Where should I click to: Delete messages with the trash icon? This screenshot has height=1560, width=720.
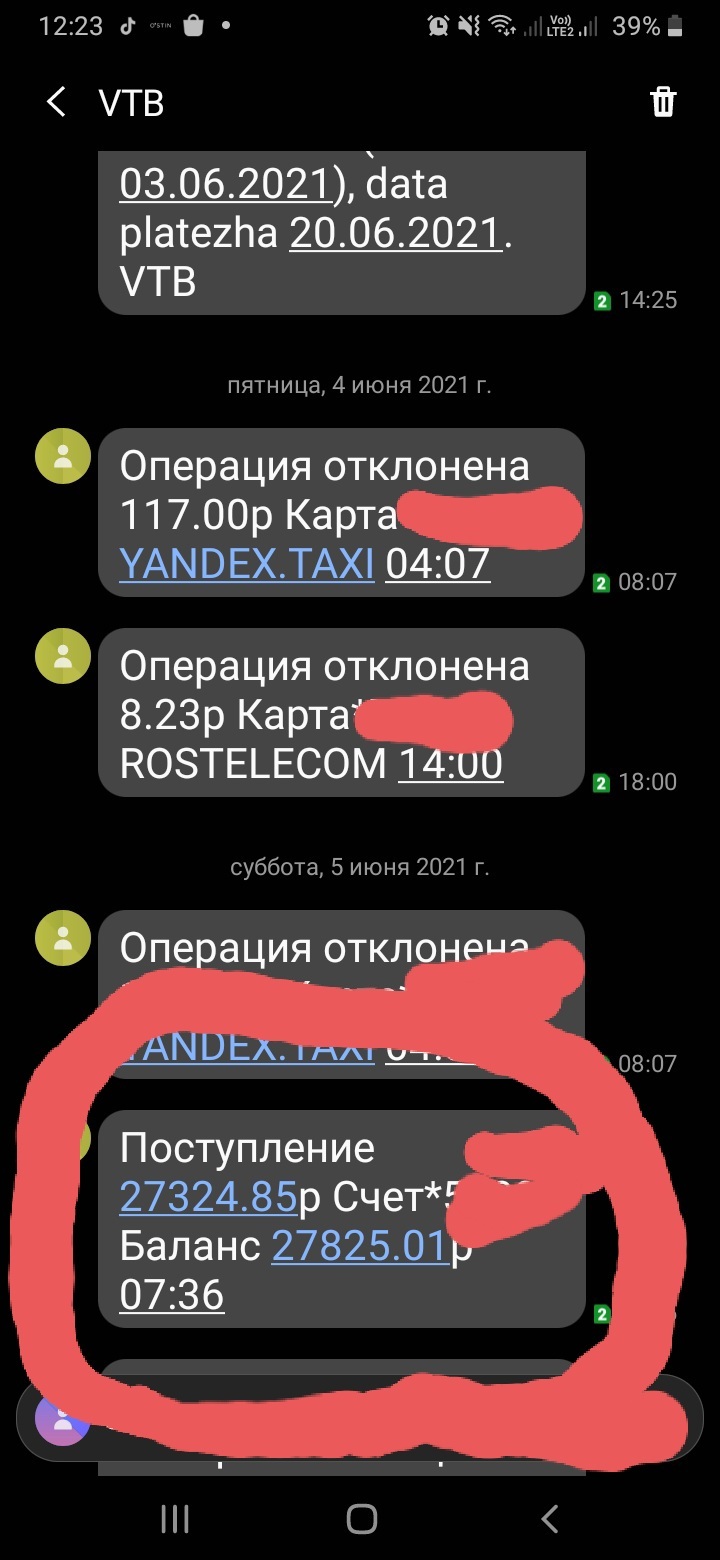pos(663,102)
